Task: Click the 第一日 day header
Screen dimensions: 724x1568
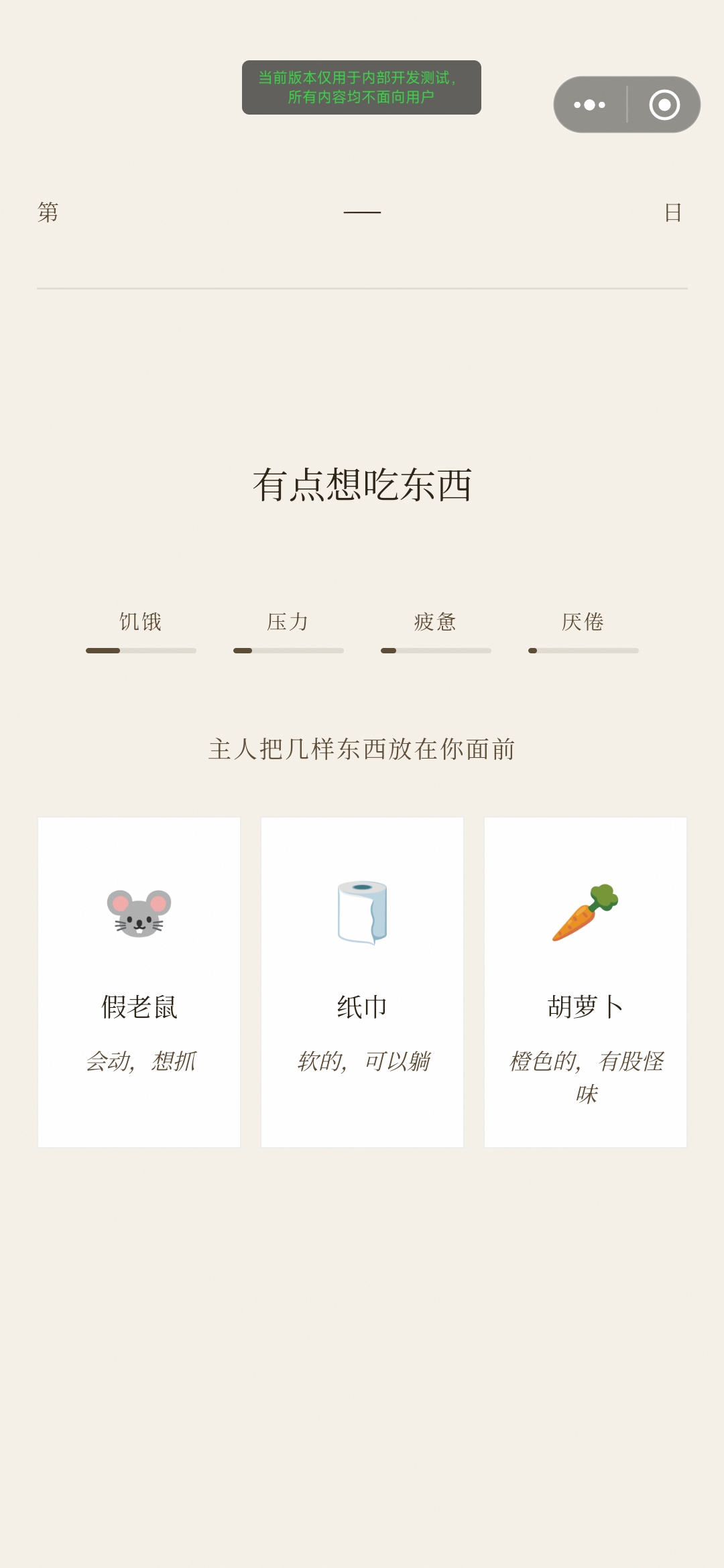Action: (362, 212)
